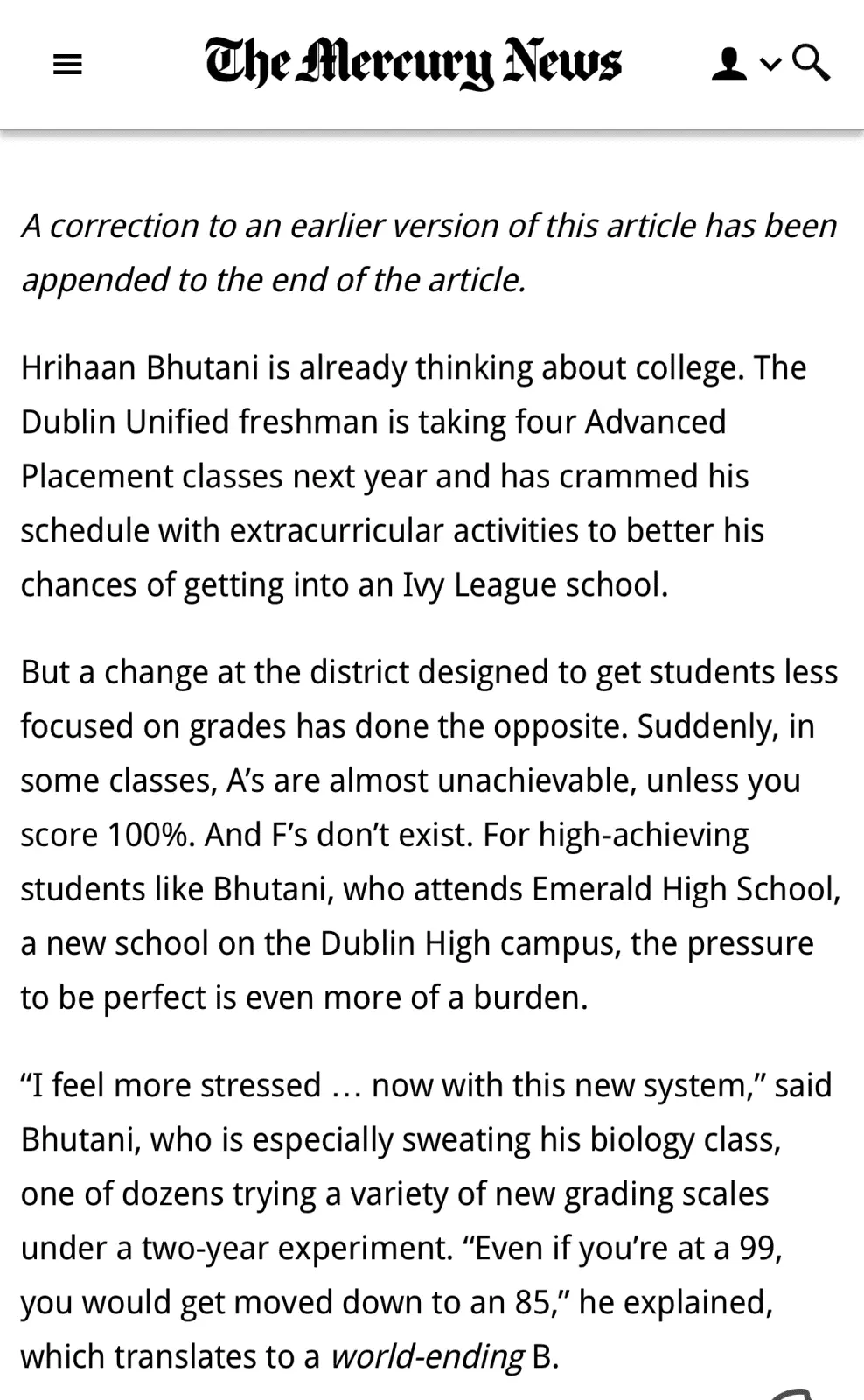Open the user account dropdown
The image size is (864, 1400).
coord(742,64)
